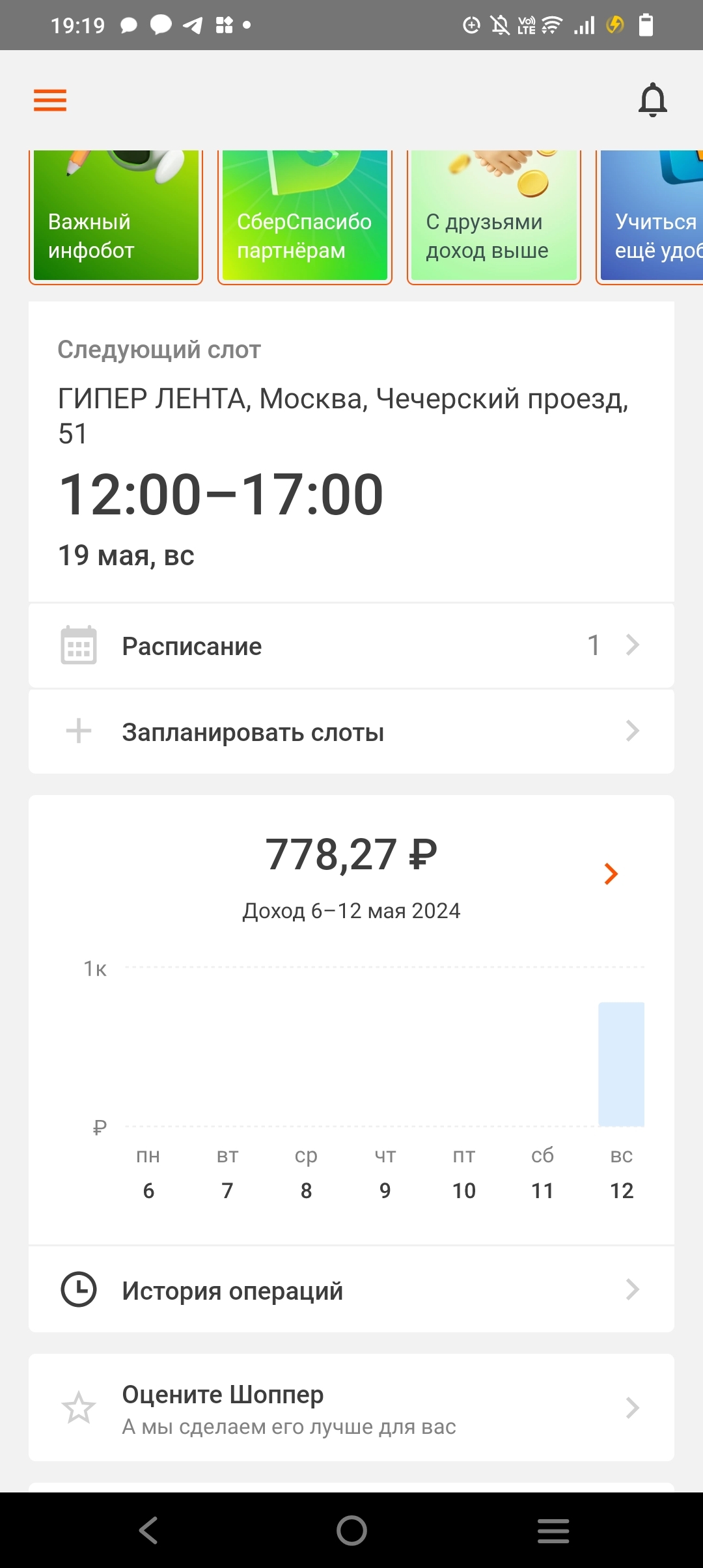
Task: Tap Запланировать слоты to plan slots
Action: point(351,732)
